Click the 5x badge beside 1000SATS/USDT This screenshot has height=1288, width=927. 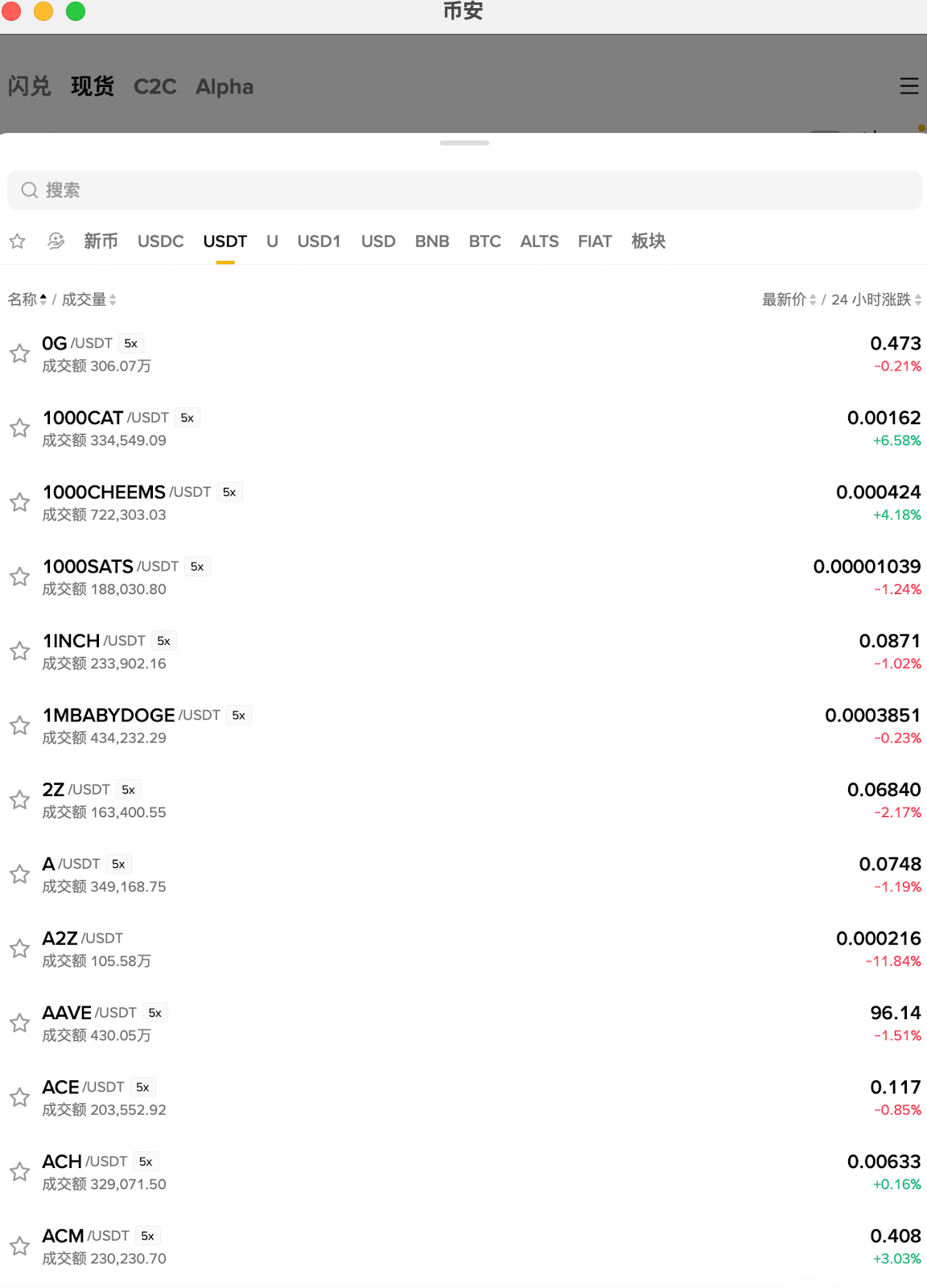click(197, 566)
